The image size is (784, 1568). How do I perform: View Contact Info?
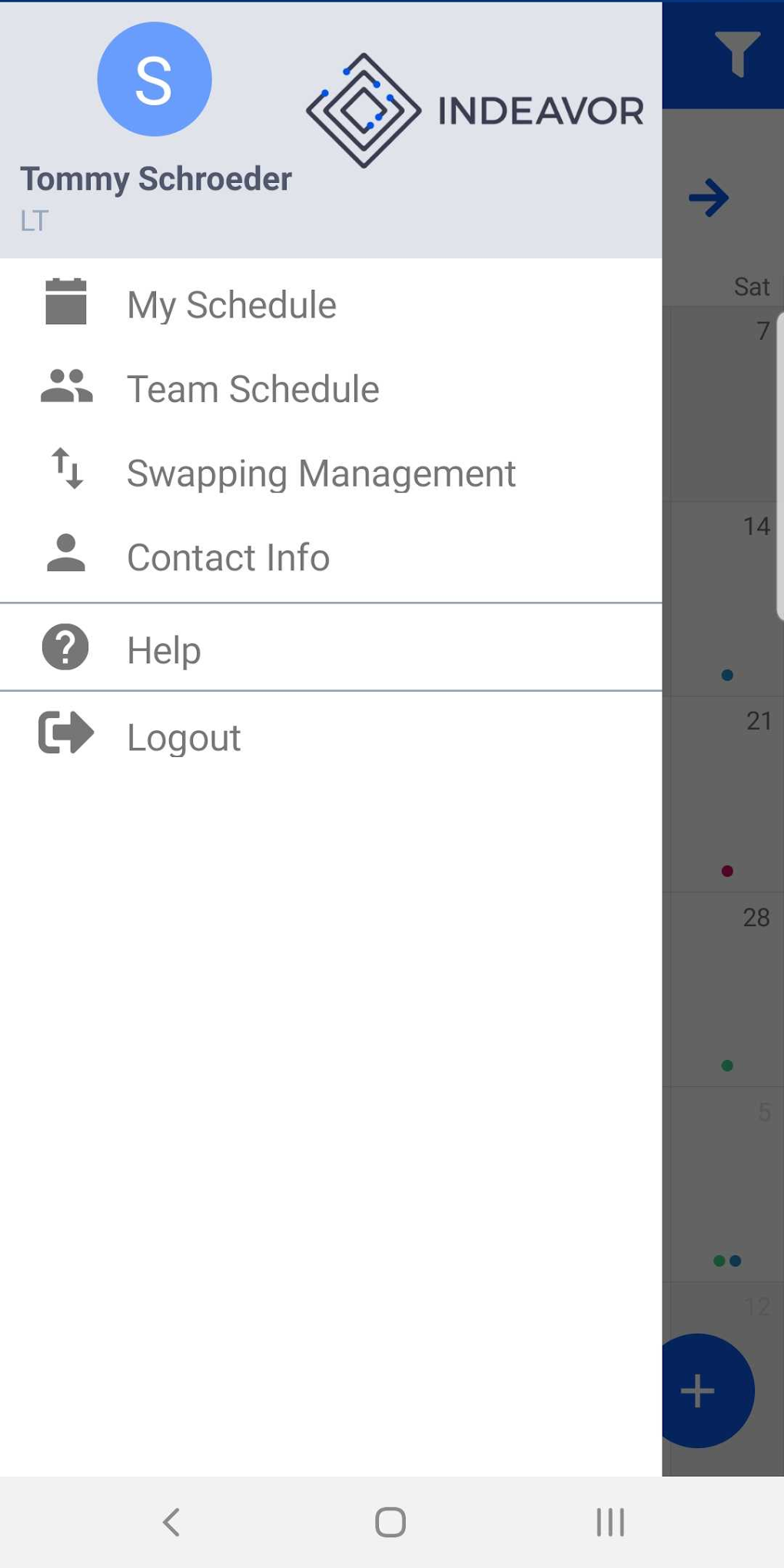point(228,557)
